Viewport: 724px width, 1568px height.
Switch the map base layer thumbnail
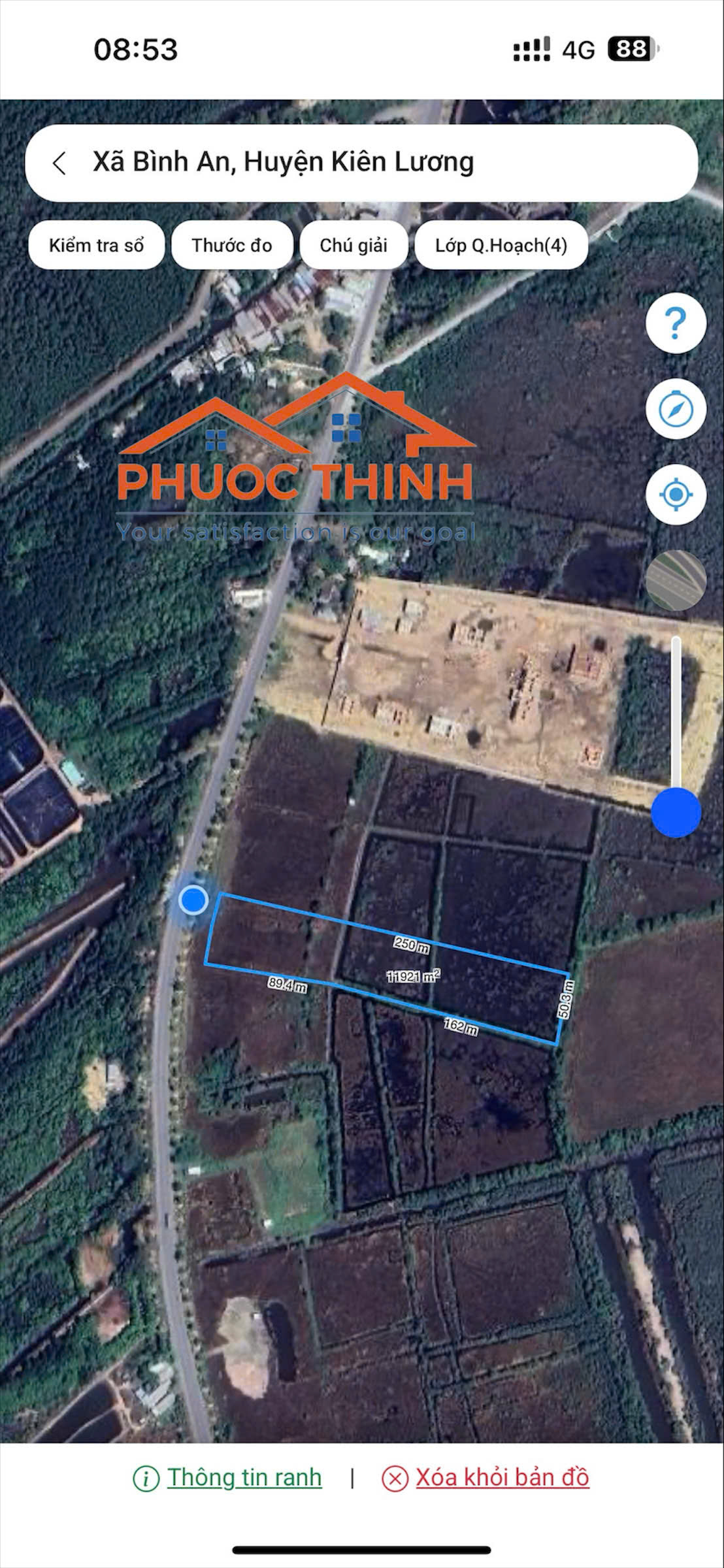(676, 581)
